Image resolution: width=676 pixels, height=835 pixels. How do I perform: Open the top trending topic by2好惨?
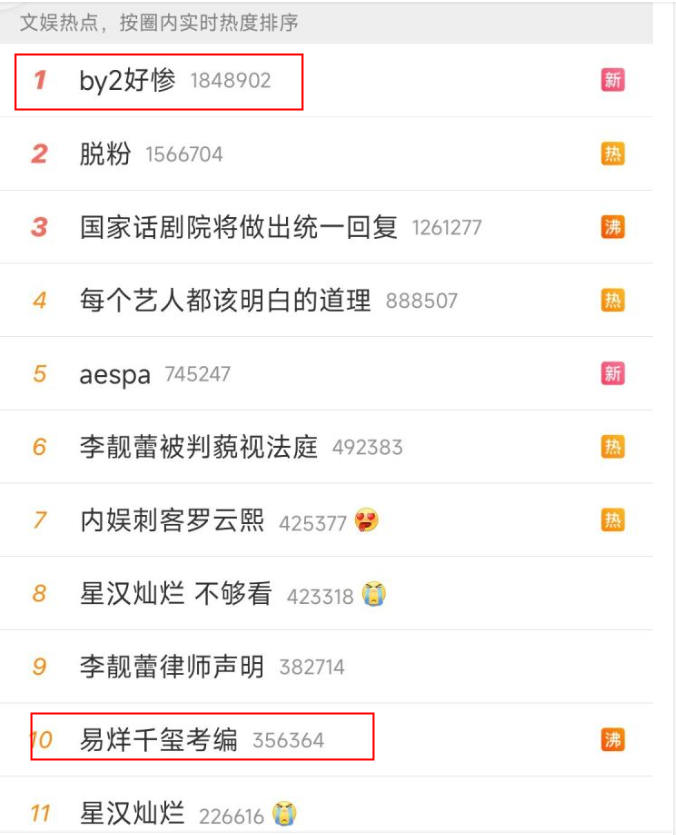(127, 81)
